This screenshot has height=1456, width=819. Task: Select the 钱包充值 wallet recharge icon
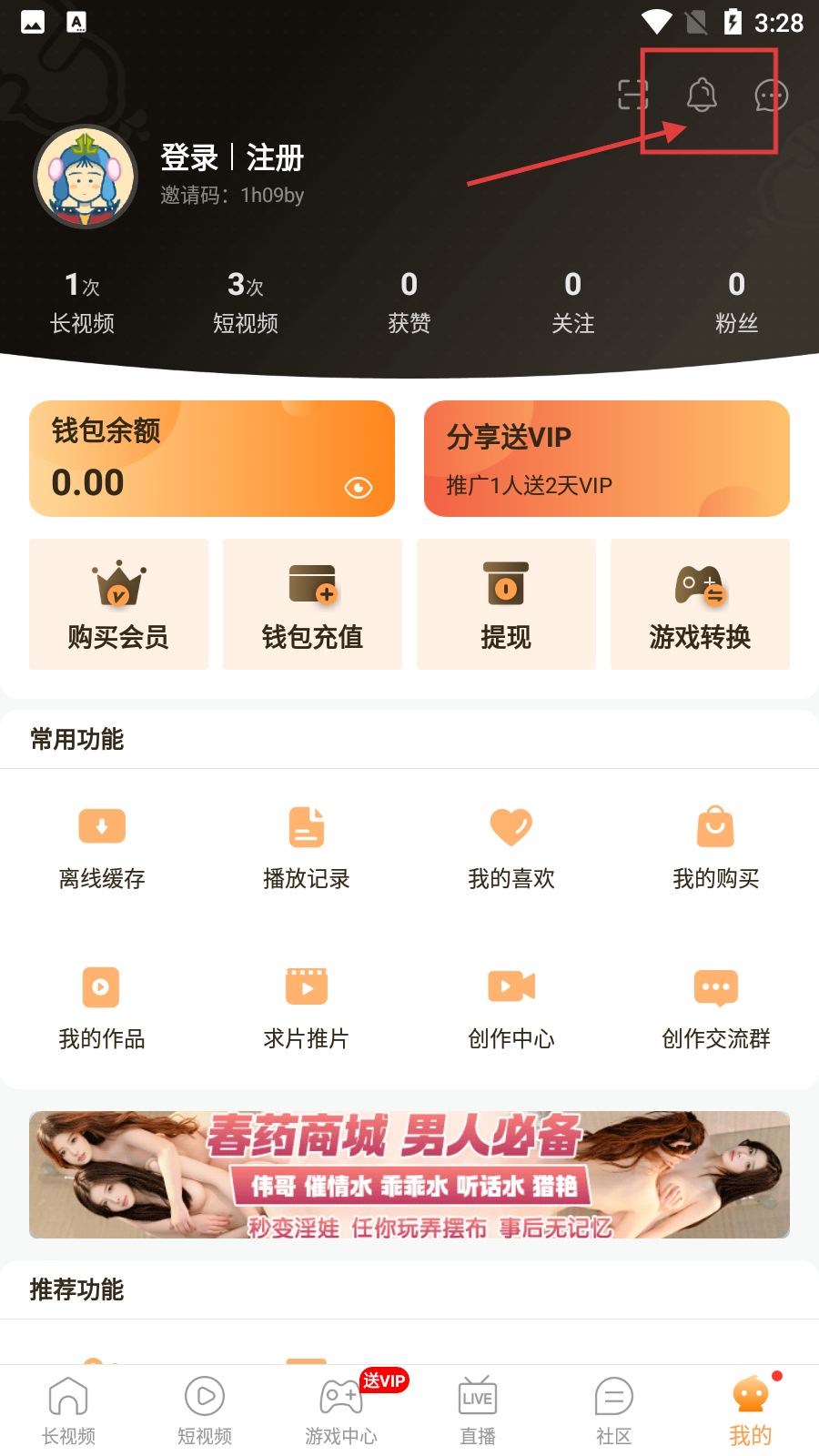(x=312, y=603)
